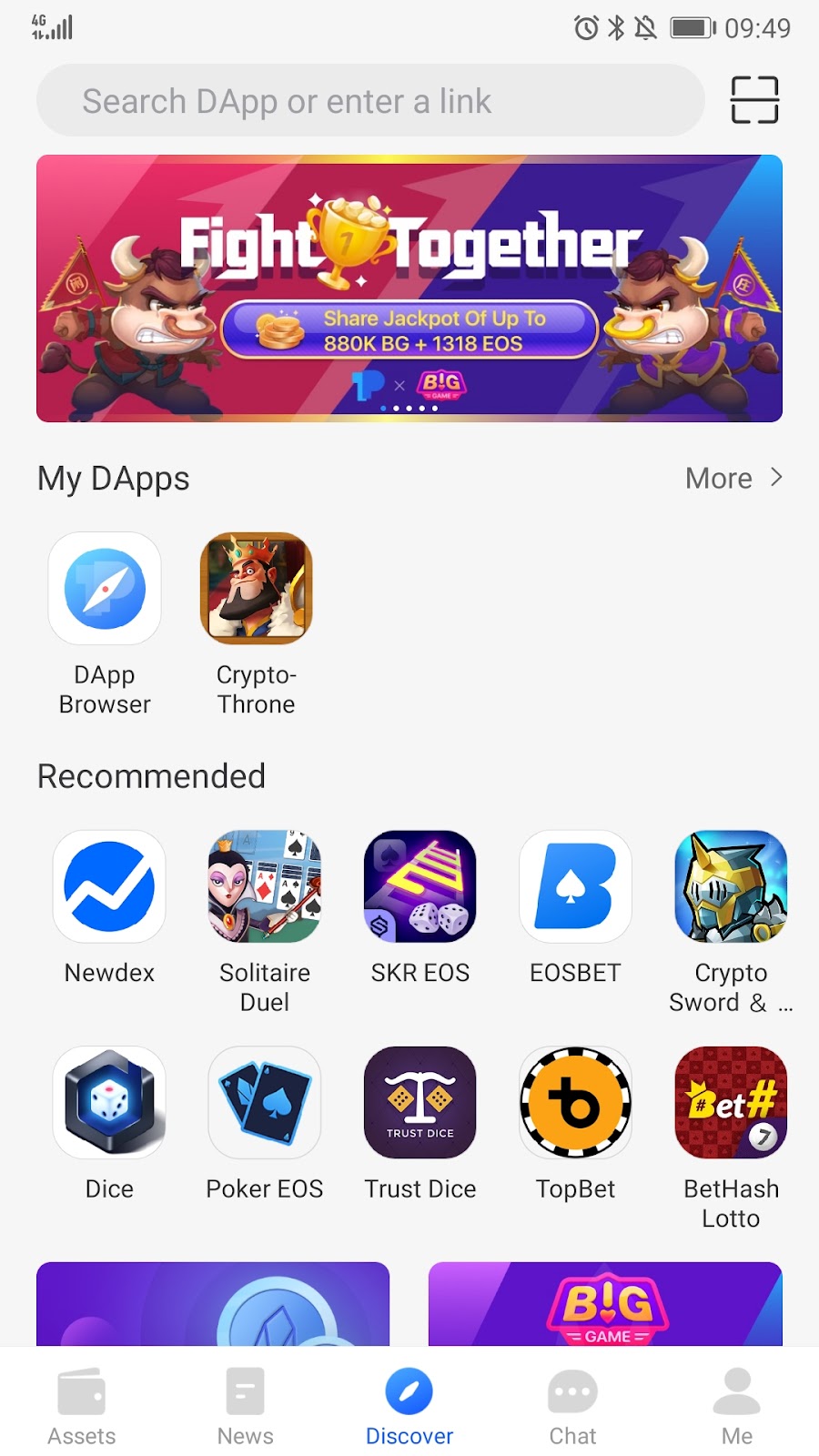Screen dimensions: 819x1456
Task: Tap the Search DApp or link field
Action: (x=369, y=101)
